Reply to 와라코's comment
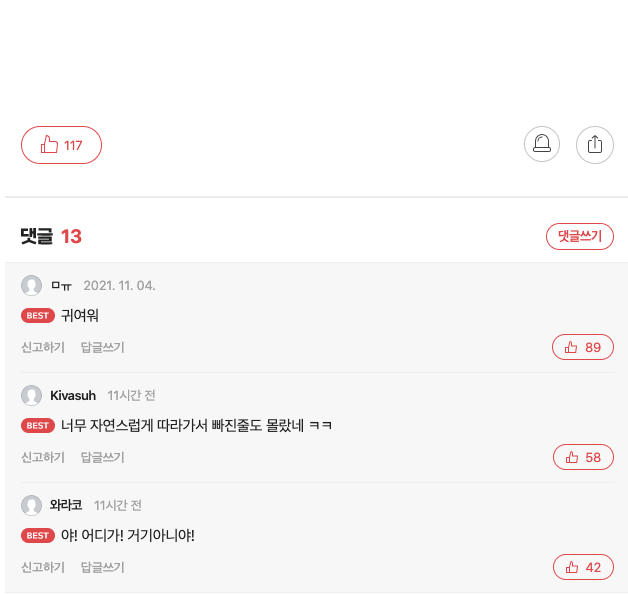628x594 pixels. pyautogui.click(x=102, y=567)
